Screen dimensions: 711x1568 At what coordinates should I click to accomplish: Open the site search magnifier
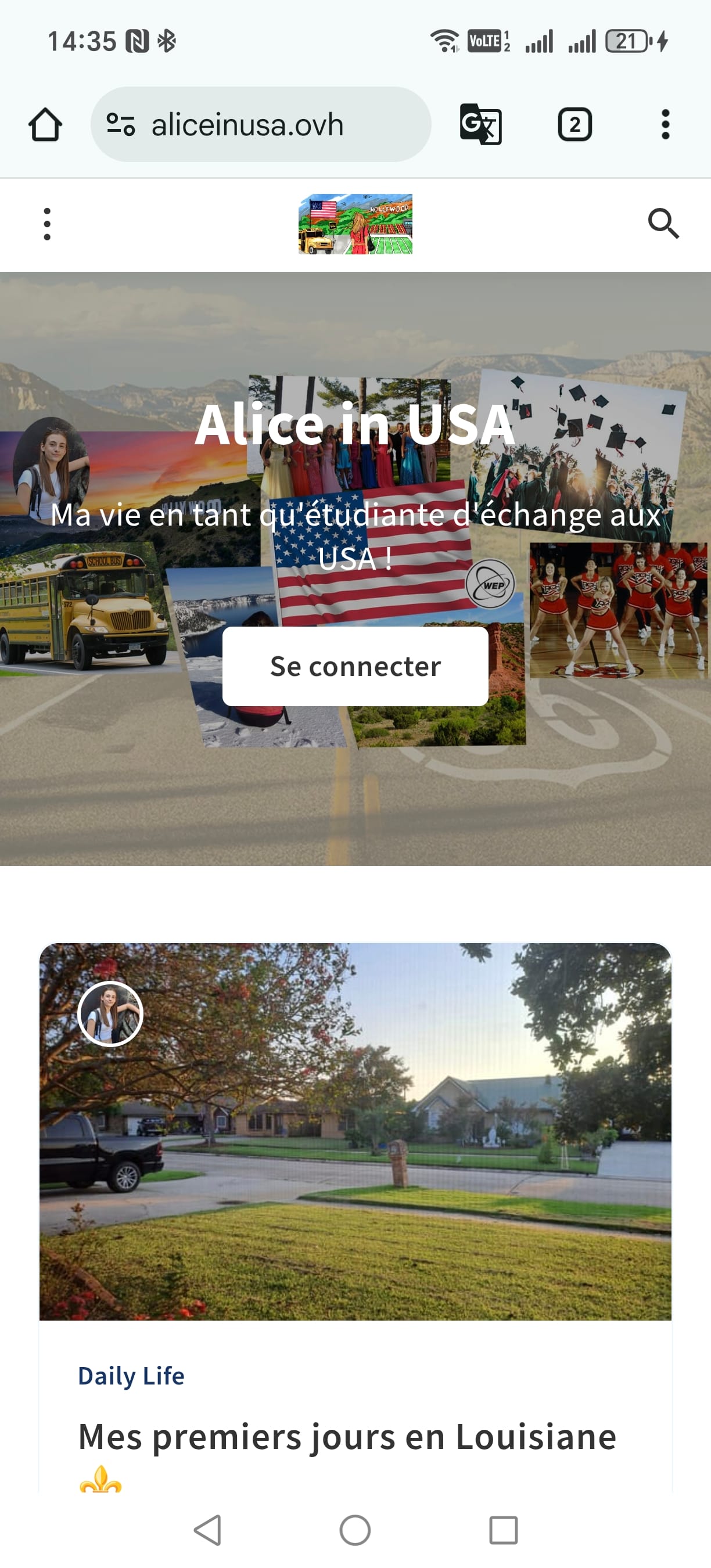(663, 224)
